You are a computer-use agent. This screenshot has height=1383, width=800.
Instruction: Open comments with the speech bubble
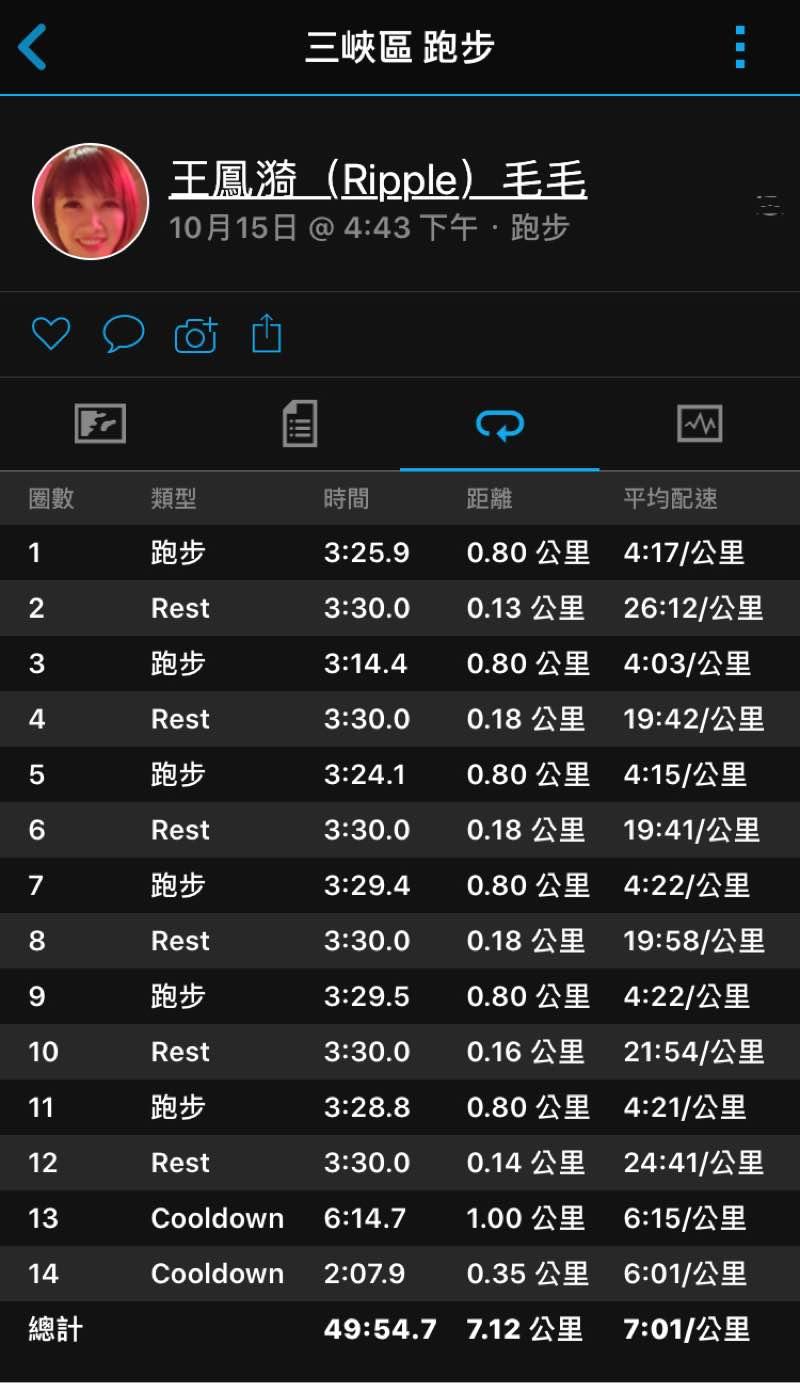coord(124,334)
